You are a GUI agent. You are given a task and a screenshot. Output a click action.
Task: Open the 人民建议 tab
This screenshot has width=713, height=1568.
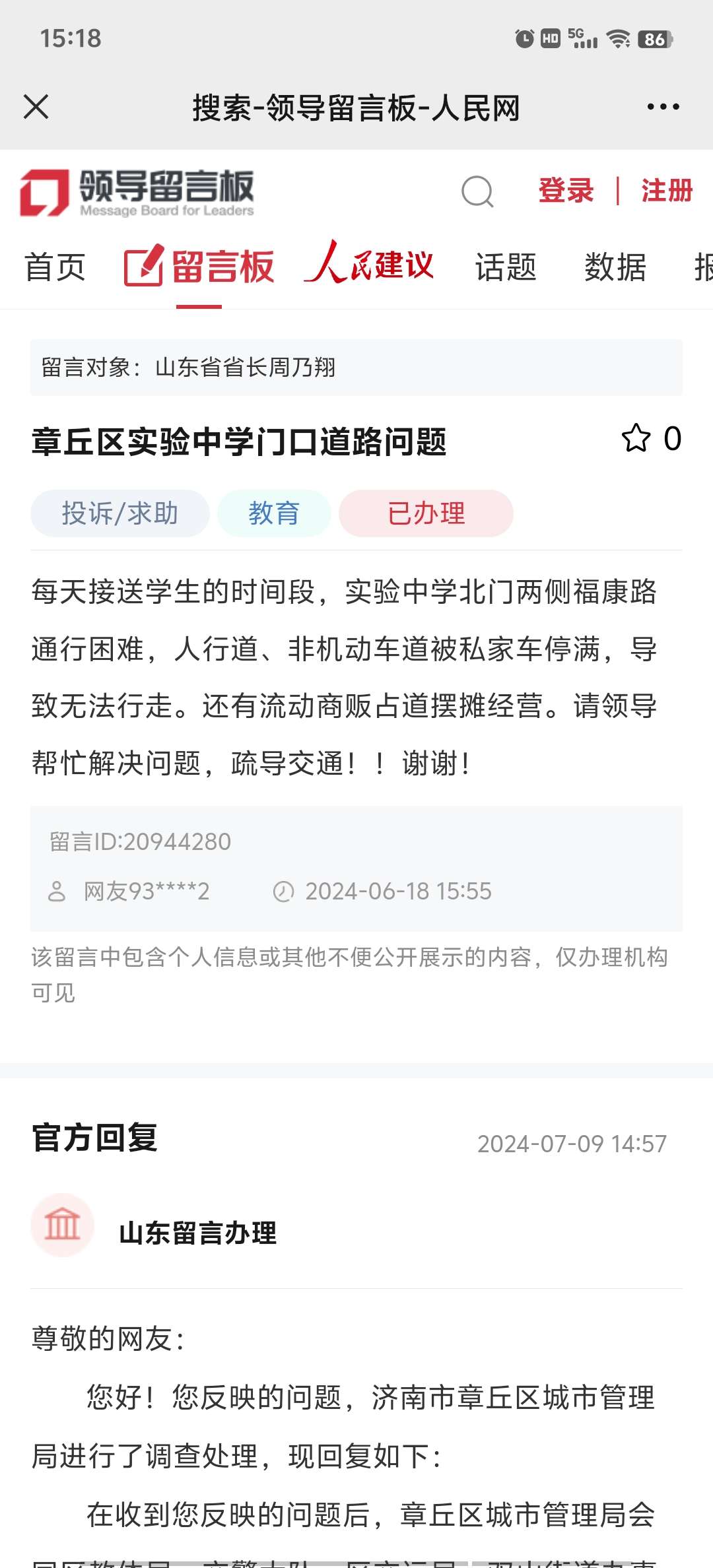coord(369,264)
